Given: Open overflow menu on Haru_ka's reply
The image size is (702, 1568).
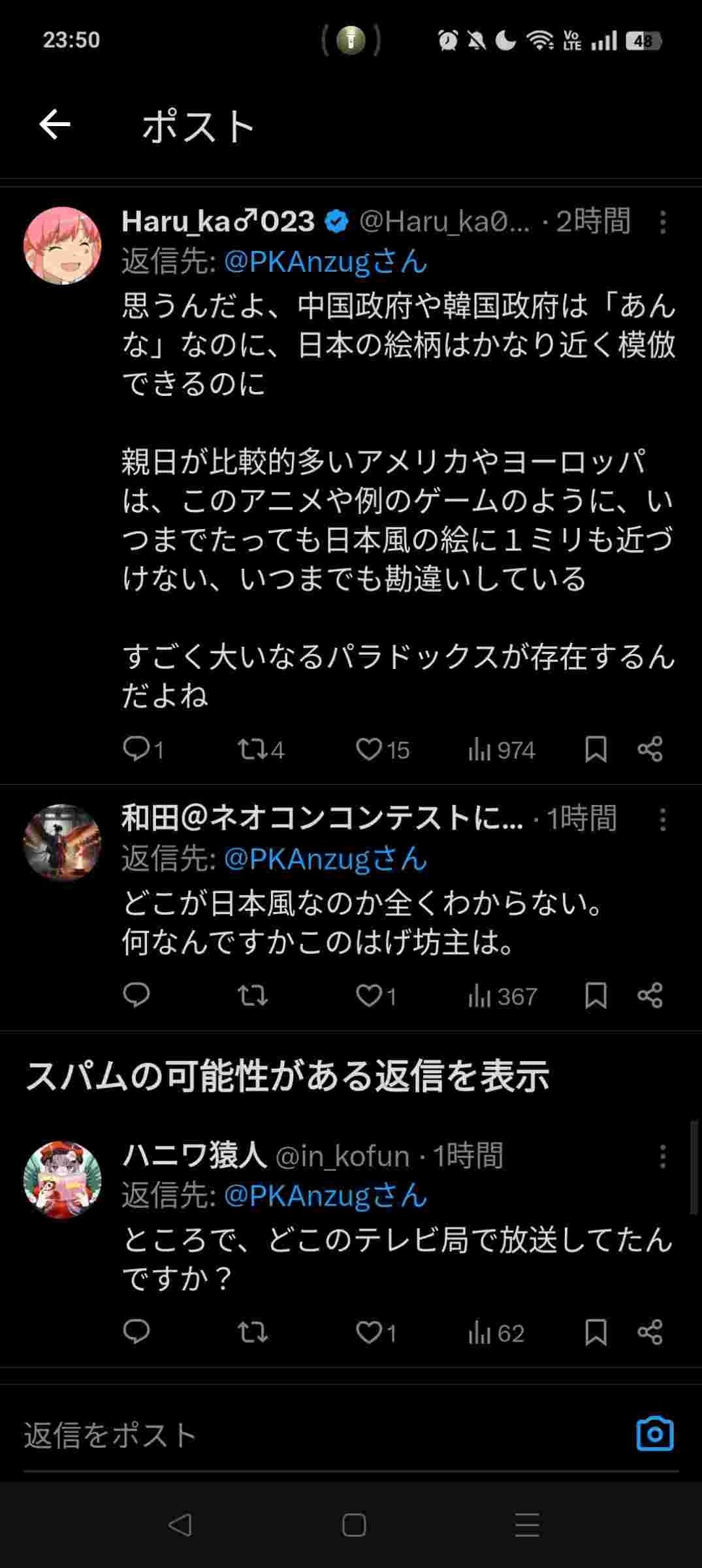Looking at the screenshot, I should pyautogui.click(x=662, y=222).
